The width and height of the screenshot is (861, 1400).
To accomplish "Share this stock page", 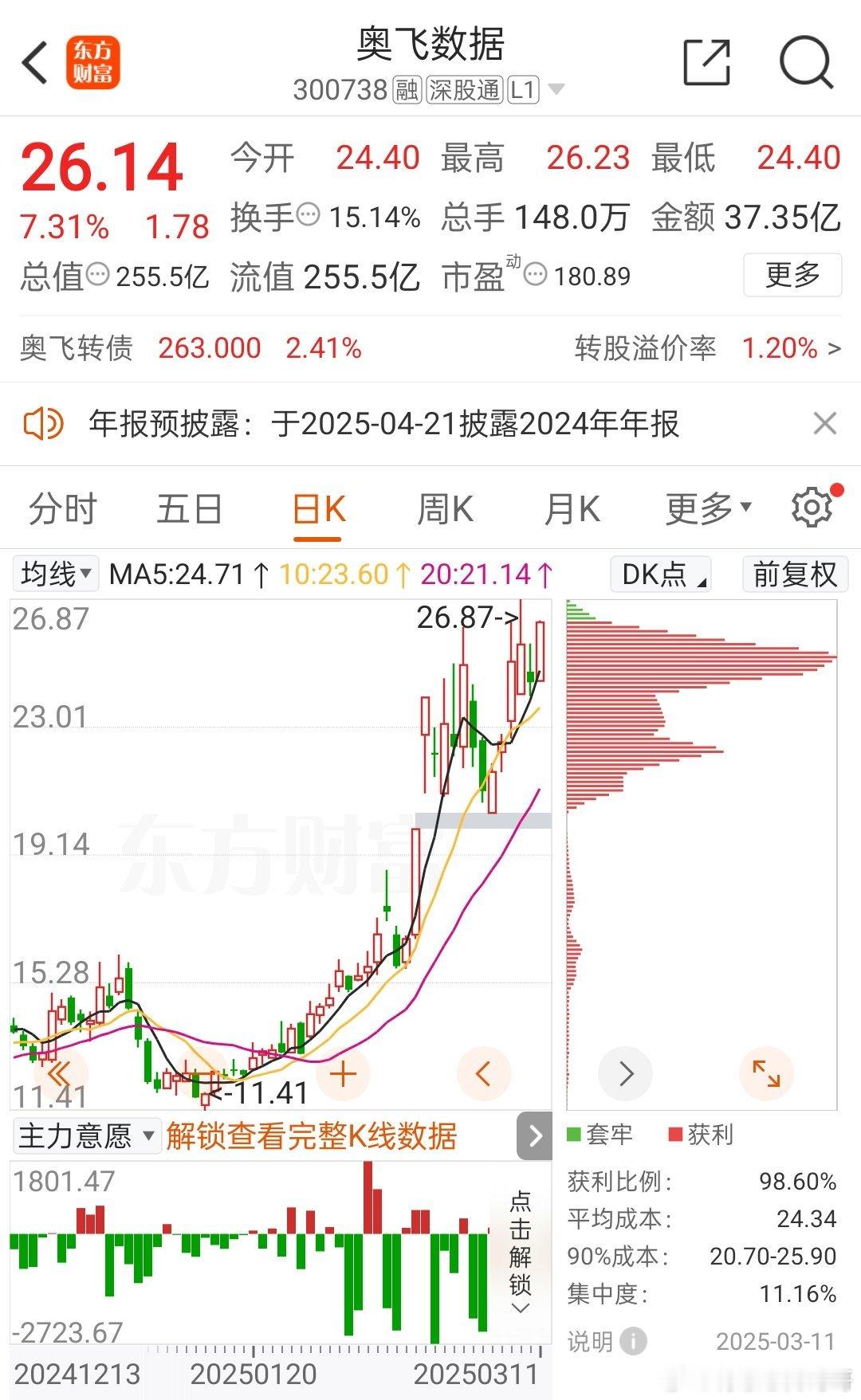I will tap(707, 62).
